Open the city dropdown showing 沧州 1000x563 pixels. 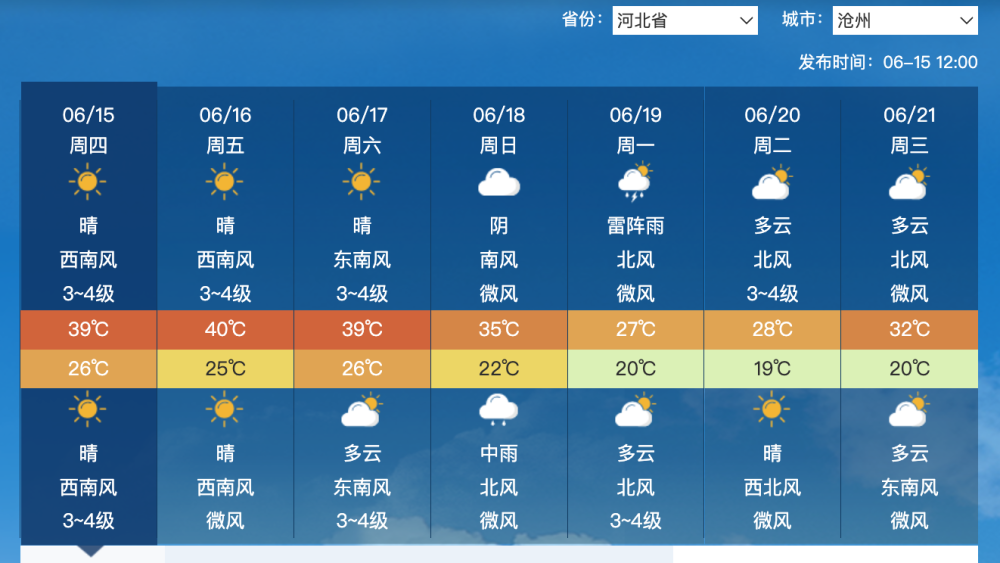905,20
